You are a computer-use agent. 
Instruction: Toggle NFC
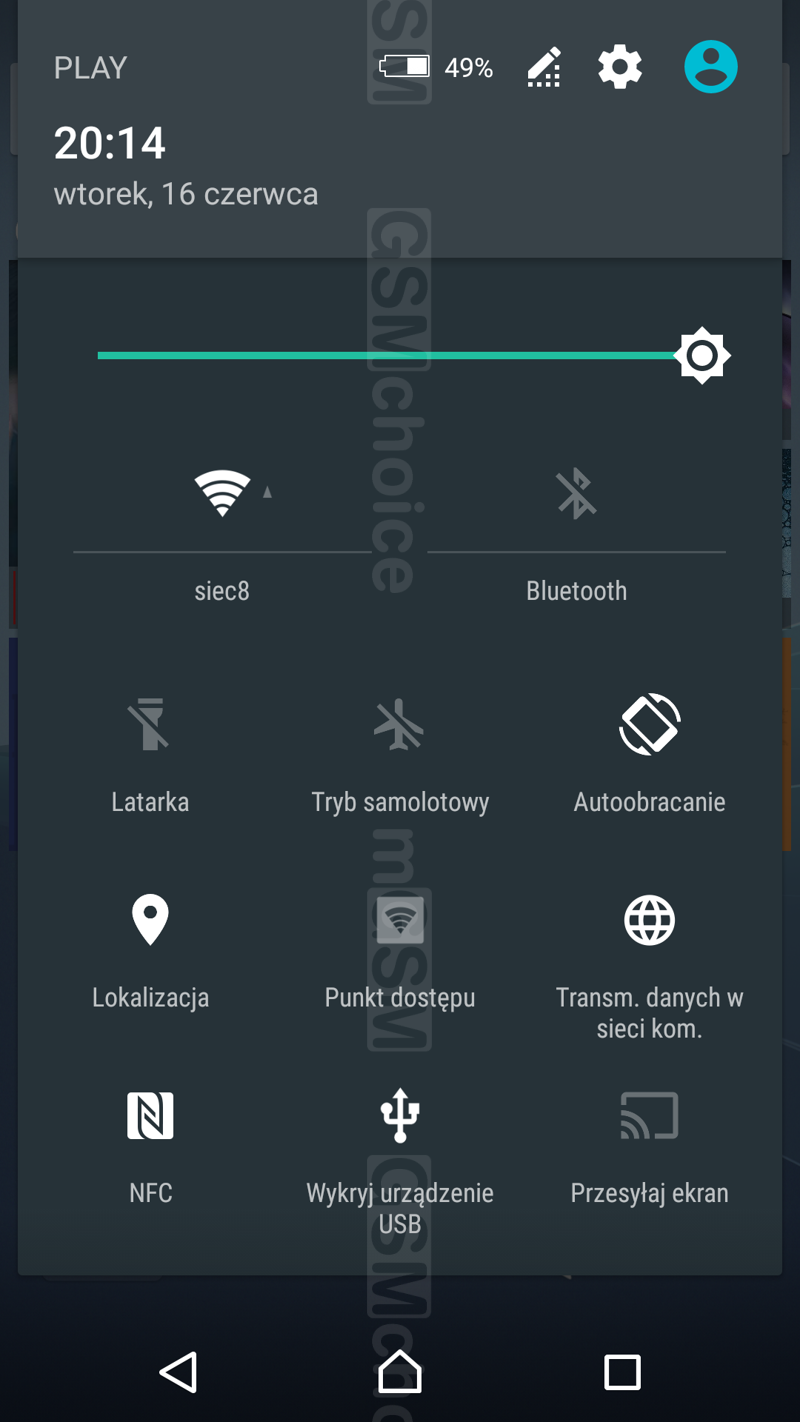(x=150, y=1116)
